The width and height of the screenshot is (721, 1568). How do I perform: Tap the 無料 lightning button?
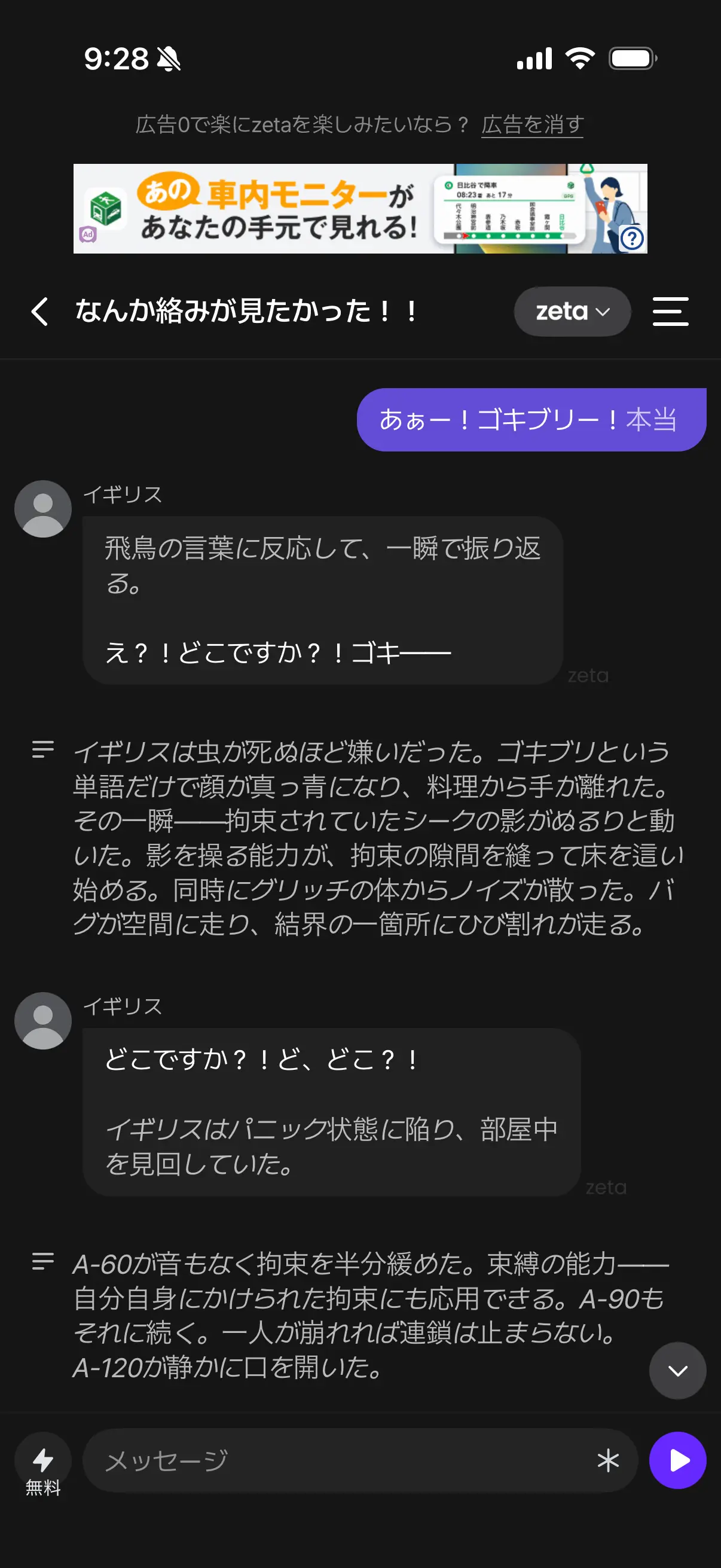(x=42, y=1464)
